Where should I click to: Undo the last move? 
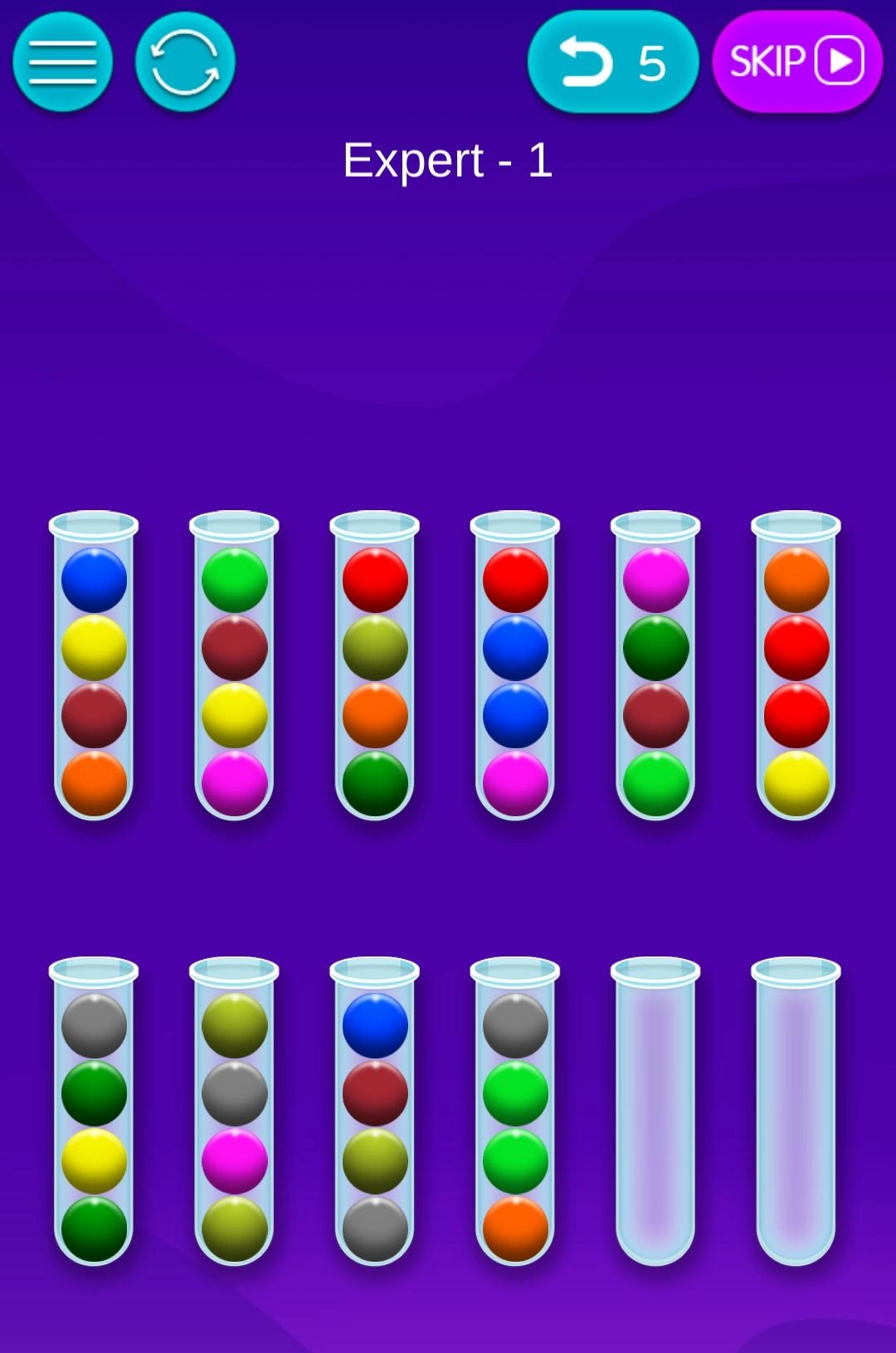click(x=612, y=62)
